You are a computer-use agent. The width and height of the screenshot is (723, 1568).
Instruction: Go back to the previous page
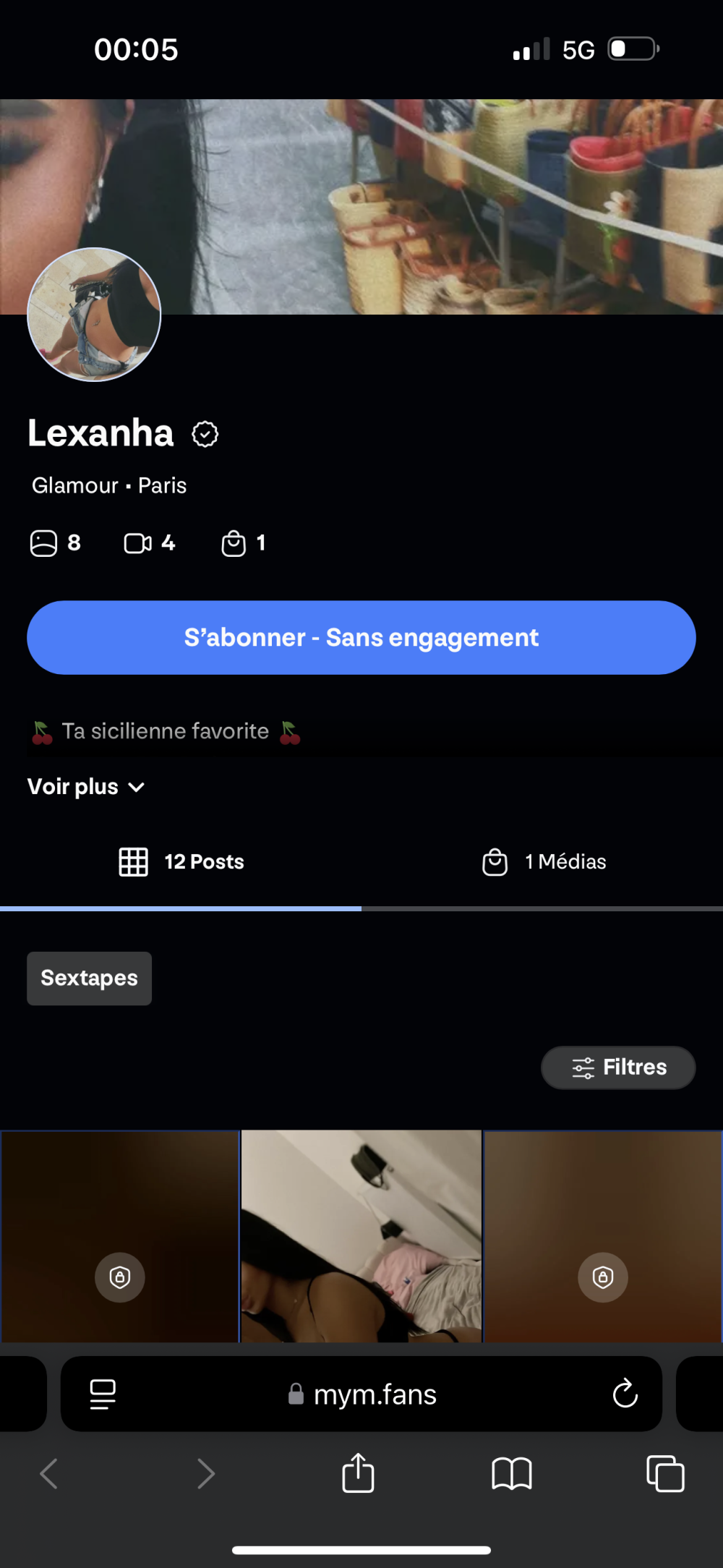click(x=49, y=1473)
